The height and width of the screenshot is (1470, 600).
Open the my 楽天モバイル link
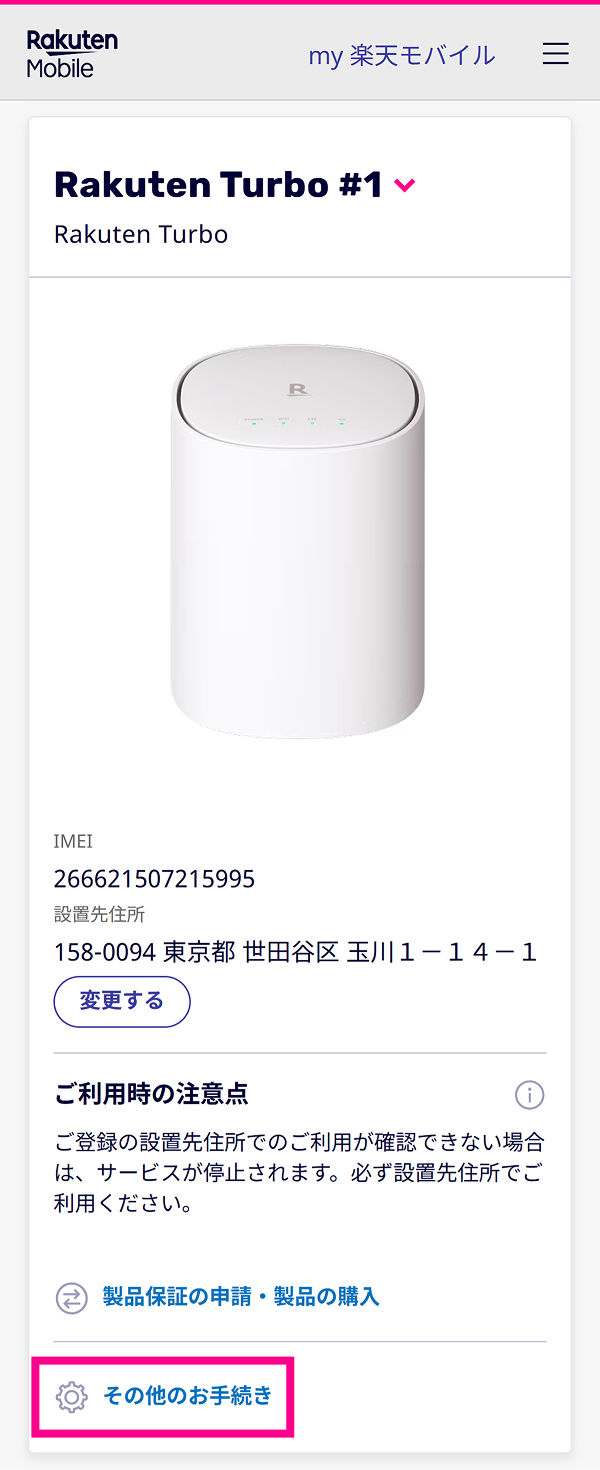tap(401, 55)
